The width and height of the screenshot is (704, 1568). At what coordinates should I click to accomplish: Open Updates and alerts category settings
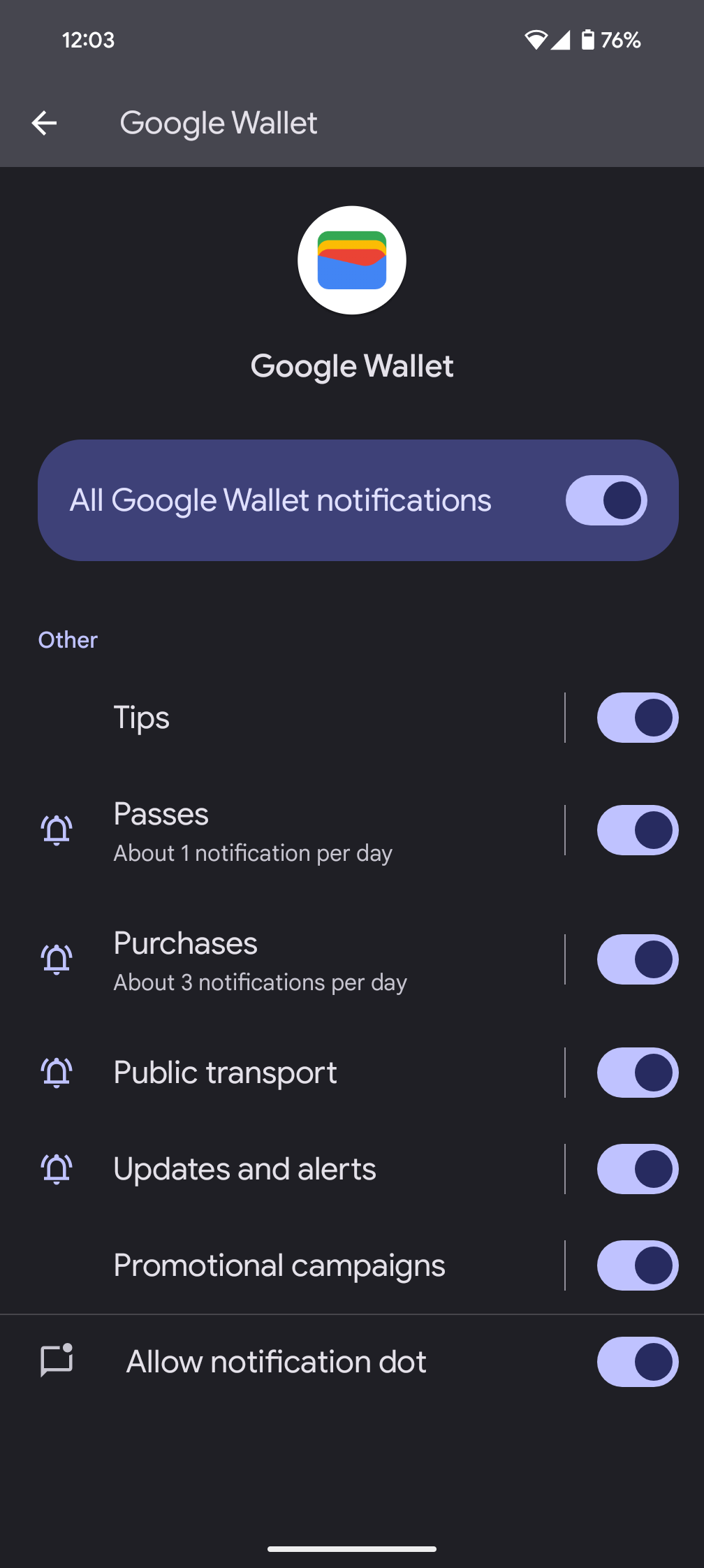(x=279, y=1168)
